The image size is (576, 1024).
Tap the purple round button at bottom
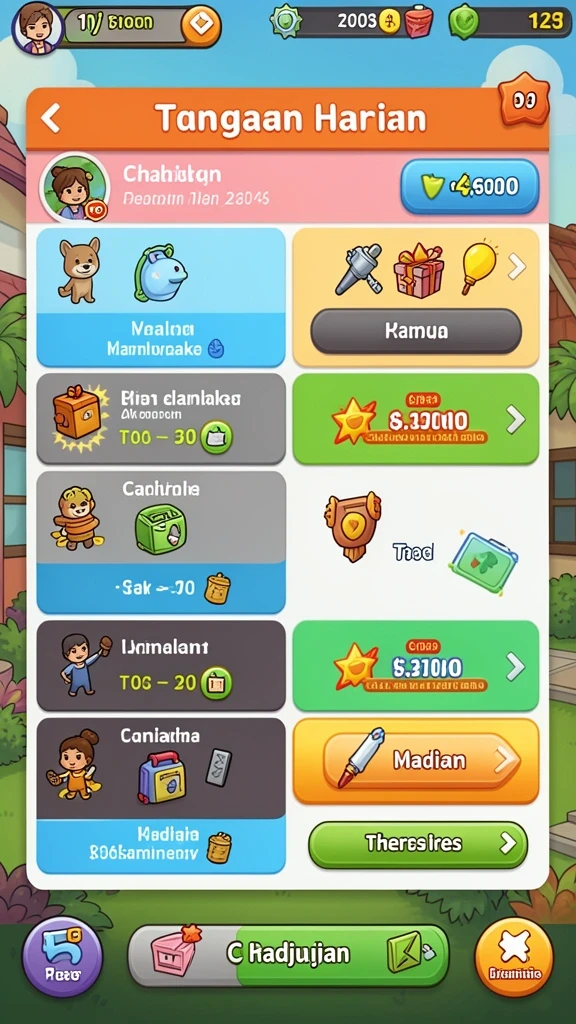pos(63,957)
